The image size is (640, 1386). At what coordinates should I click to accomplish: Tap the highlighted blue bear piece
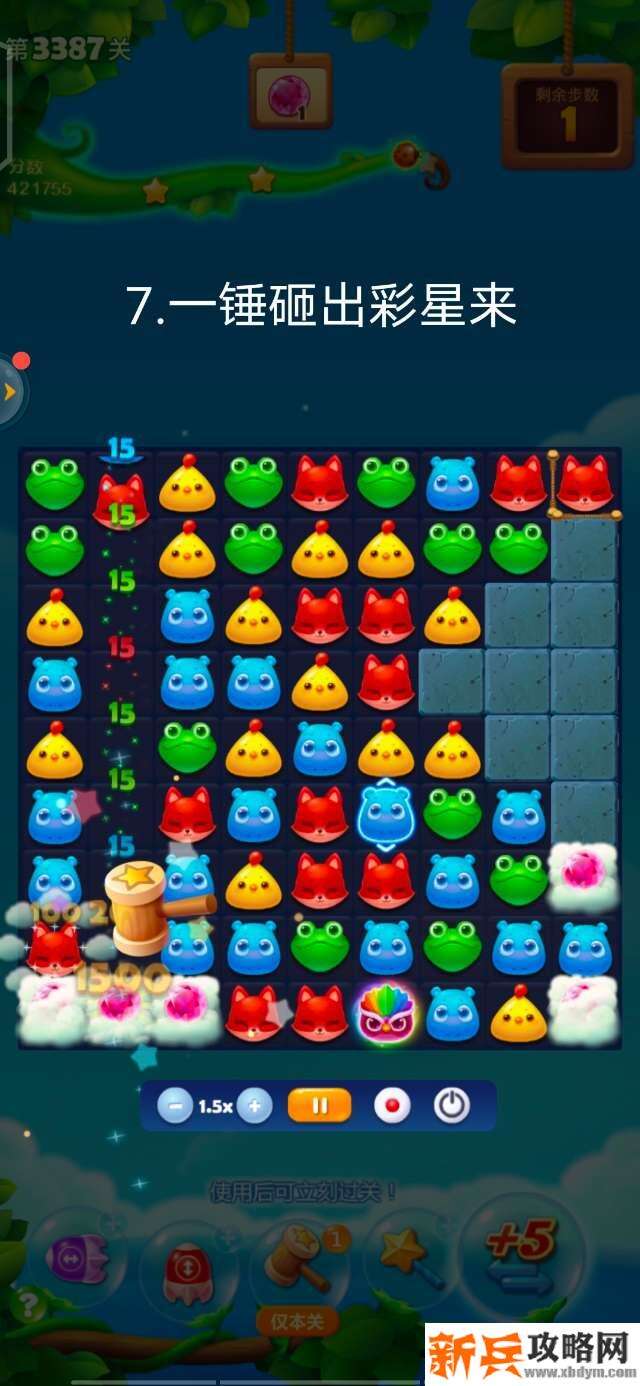385,815
